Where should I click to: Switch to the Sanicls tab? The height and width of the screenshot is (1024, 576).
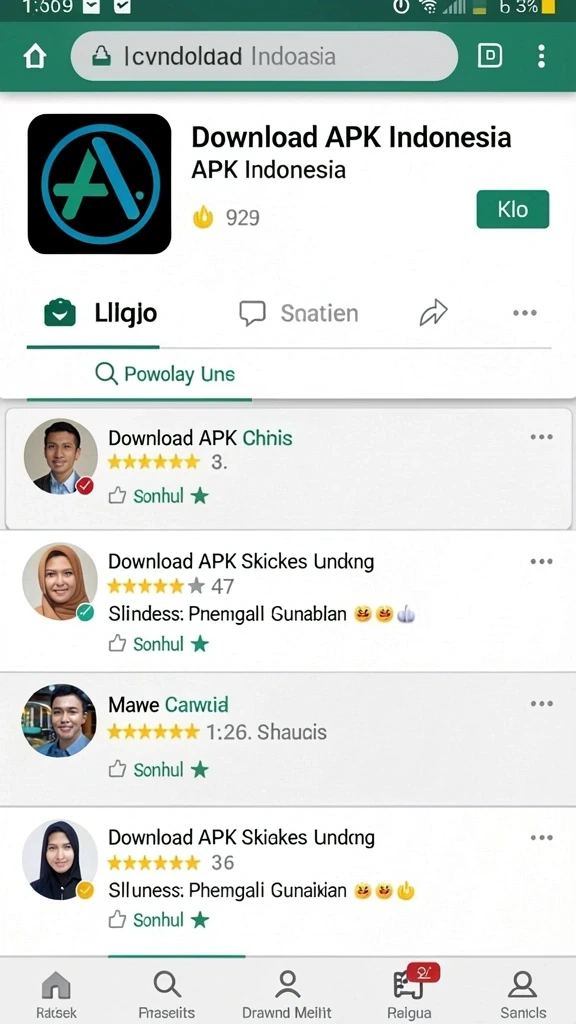click(x=523, y=995)
